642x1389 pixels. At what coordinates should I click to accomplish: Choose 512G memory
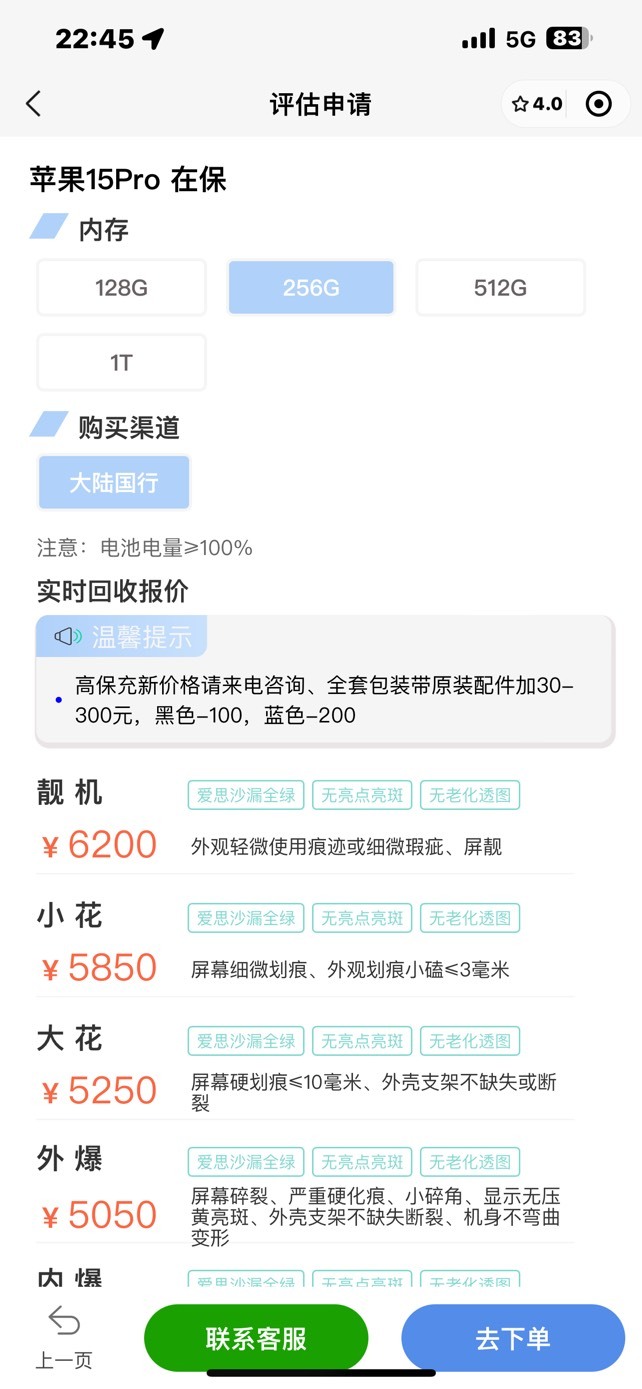point(500,288)
